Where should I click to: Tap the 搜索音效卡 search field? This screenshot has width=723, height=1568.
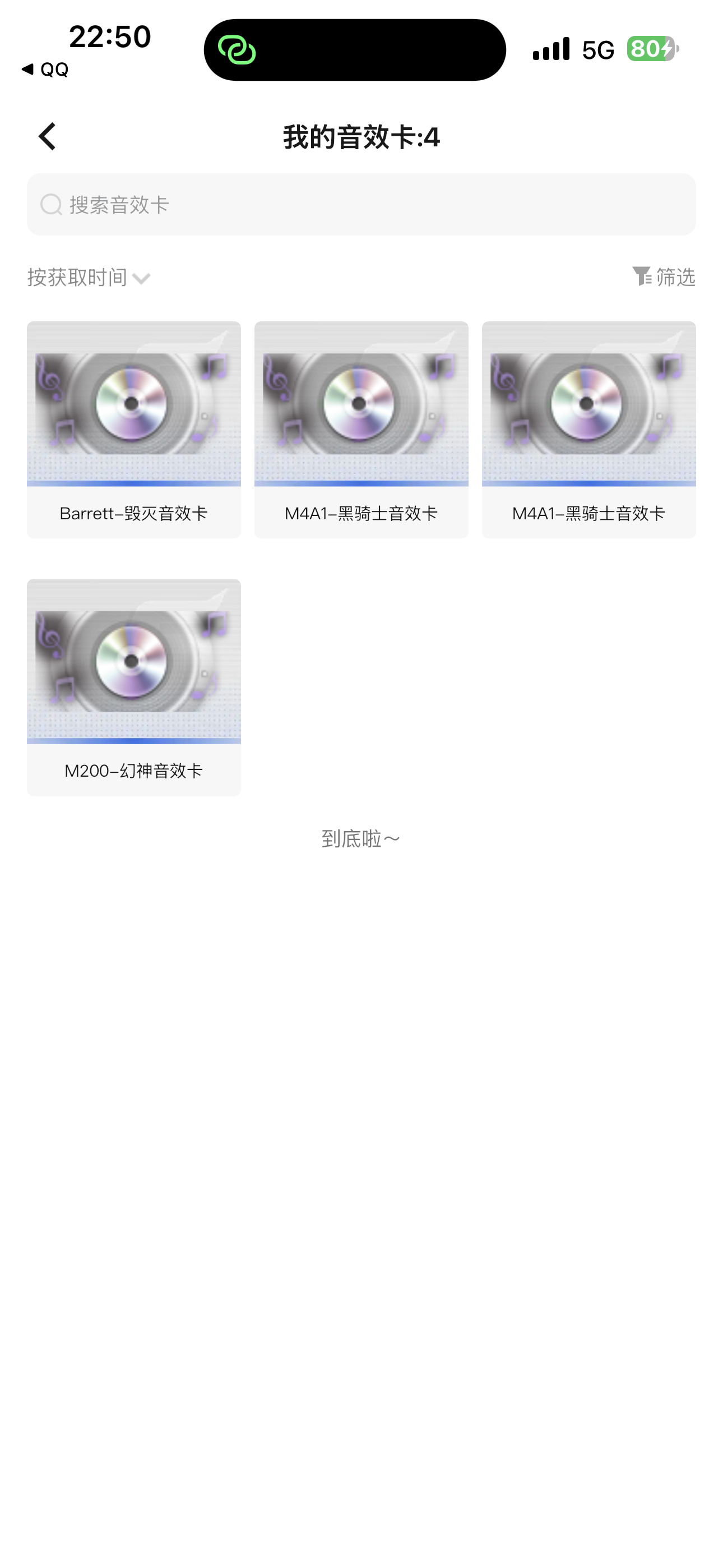pyautogui.click(x=361, y=205)
